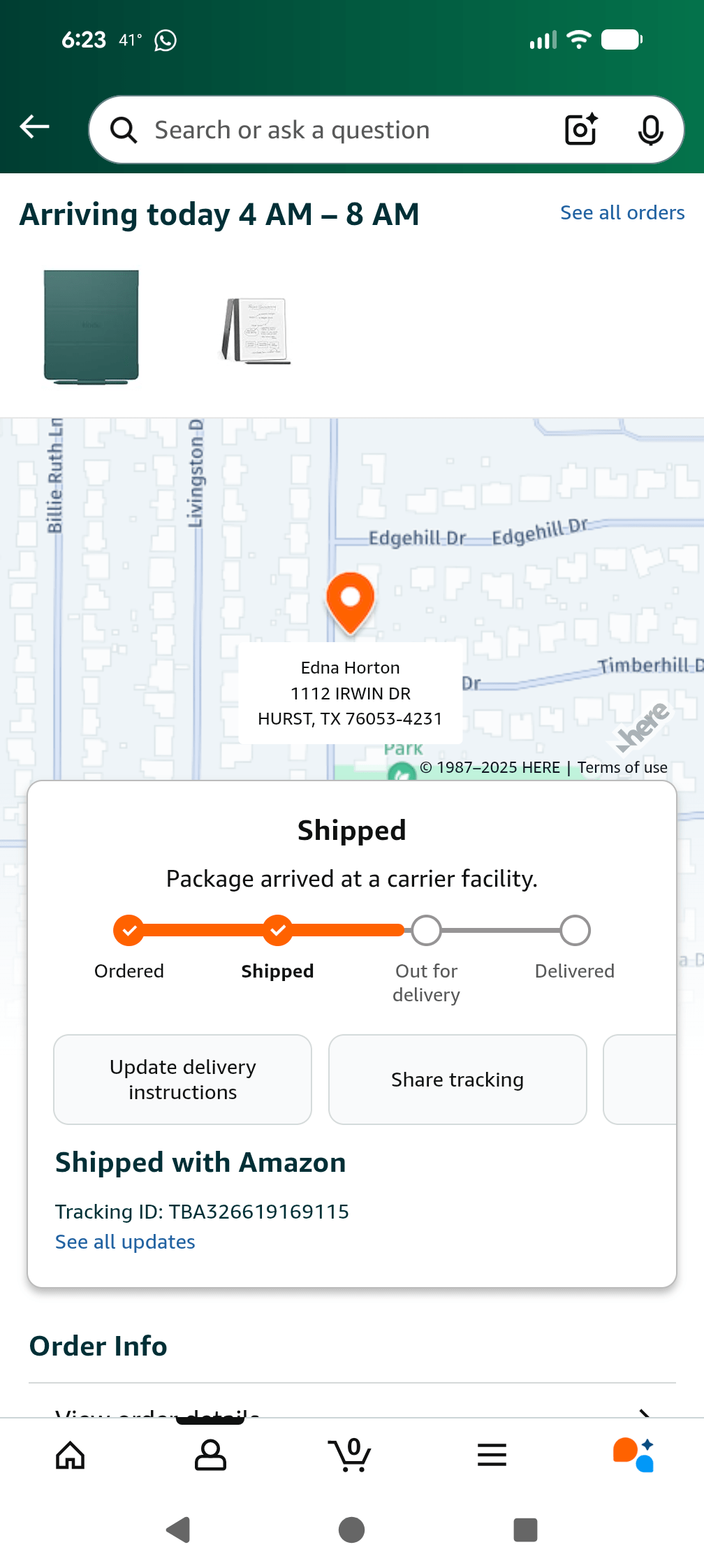The width and height of the screenshot is (704, 1568).
Task: Tap the system back button
Action: 179,1530
